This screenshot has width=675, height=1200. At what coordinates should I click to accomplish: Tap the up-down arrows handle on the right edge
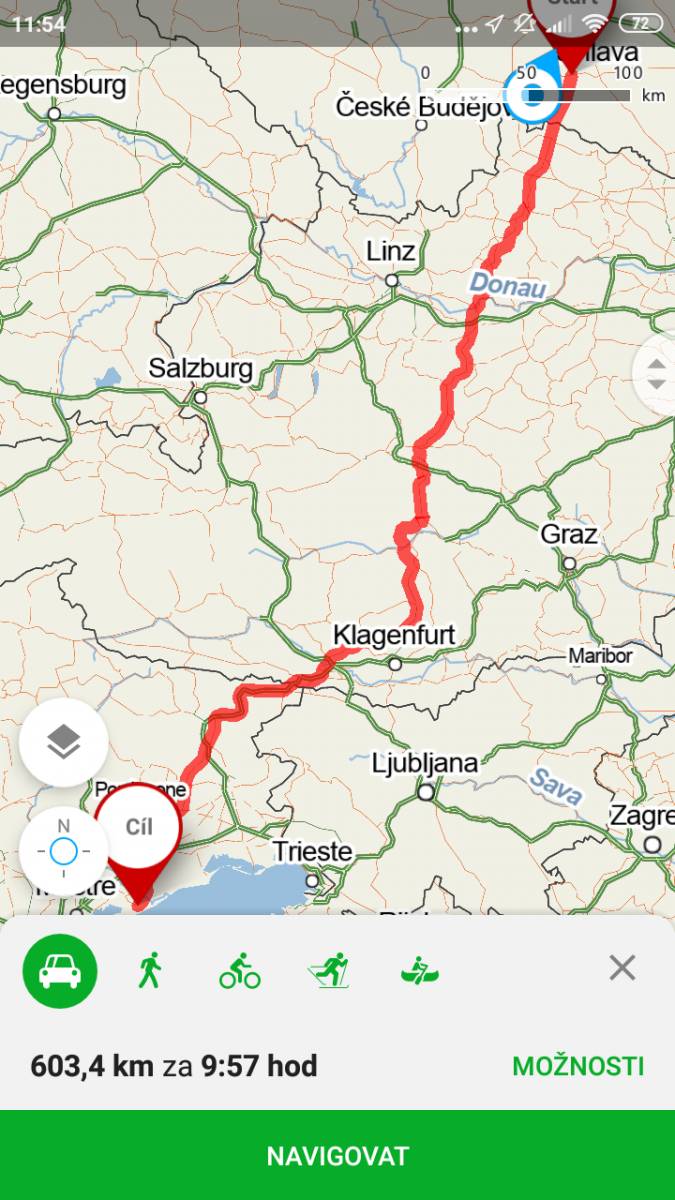tap(656, 371)
